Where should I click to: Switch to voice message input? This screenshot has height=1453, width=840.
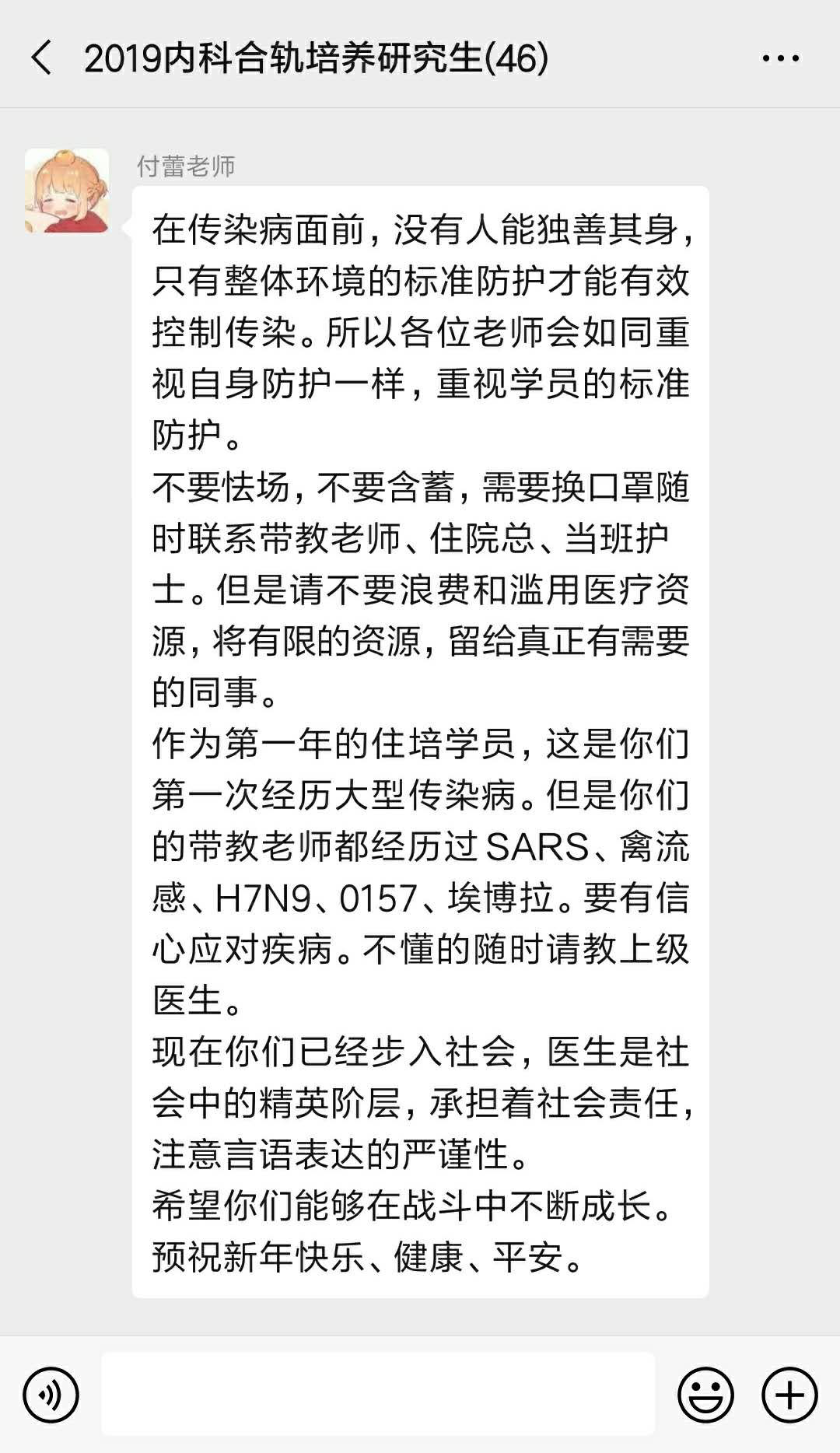[x=51, y=1395]
